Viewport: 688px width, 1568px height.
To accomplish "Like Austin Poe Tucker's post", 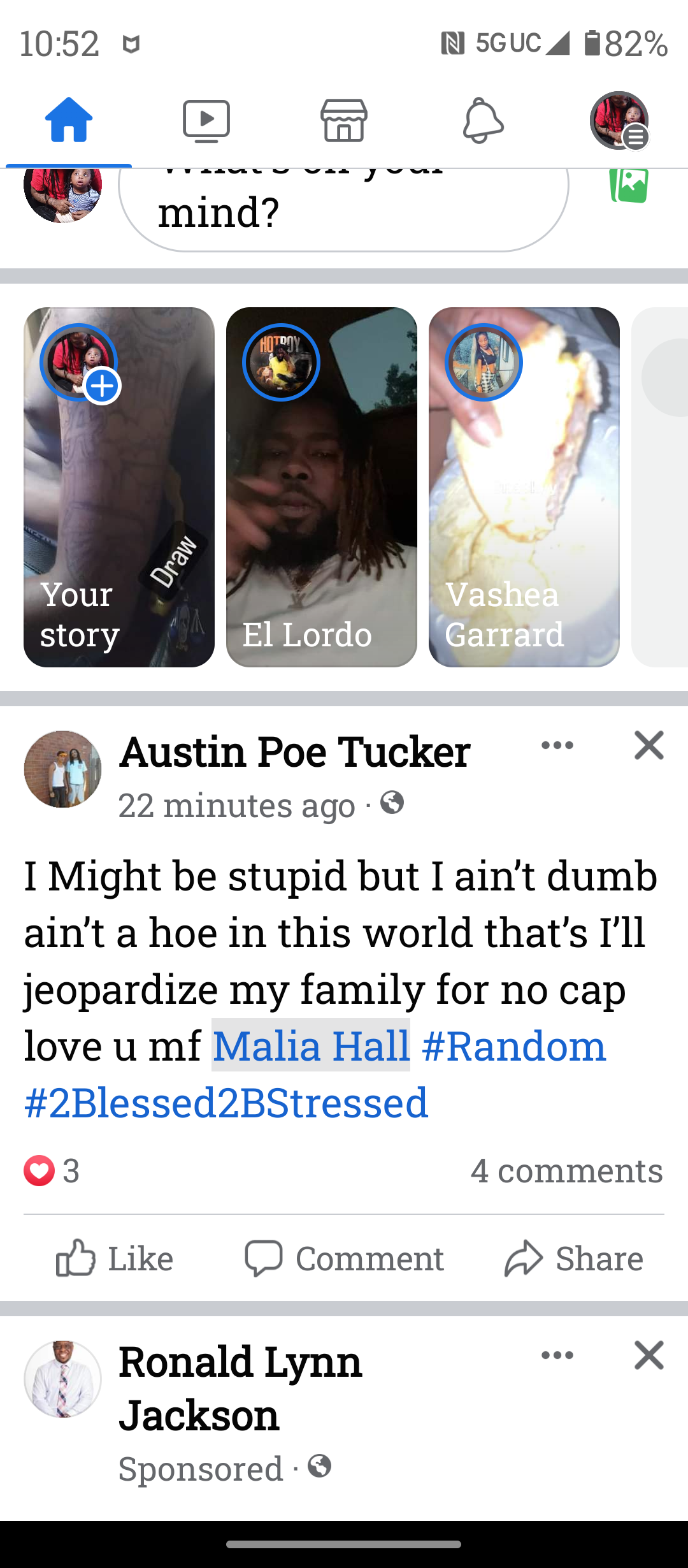I will [115, 1258].
